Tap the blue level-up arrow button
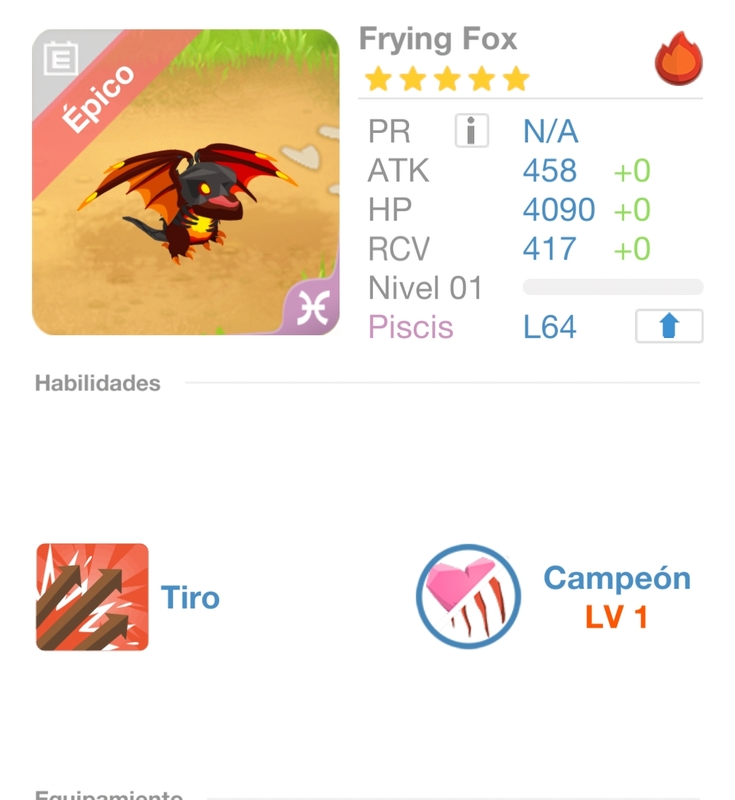The width and height of the screenshot is (735, 800). click(x=669, y=327)
